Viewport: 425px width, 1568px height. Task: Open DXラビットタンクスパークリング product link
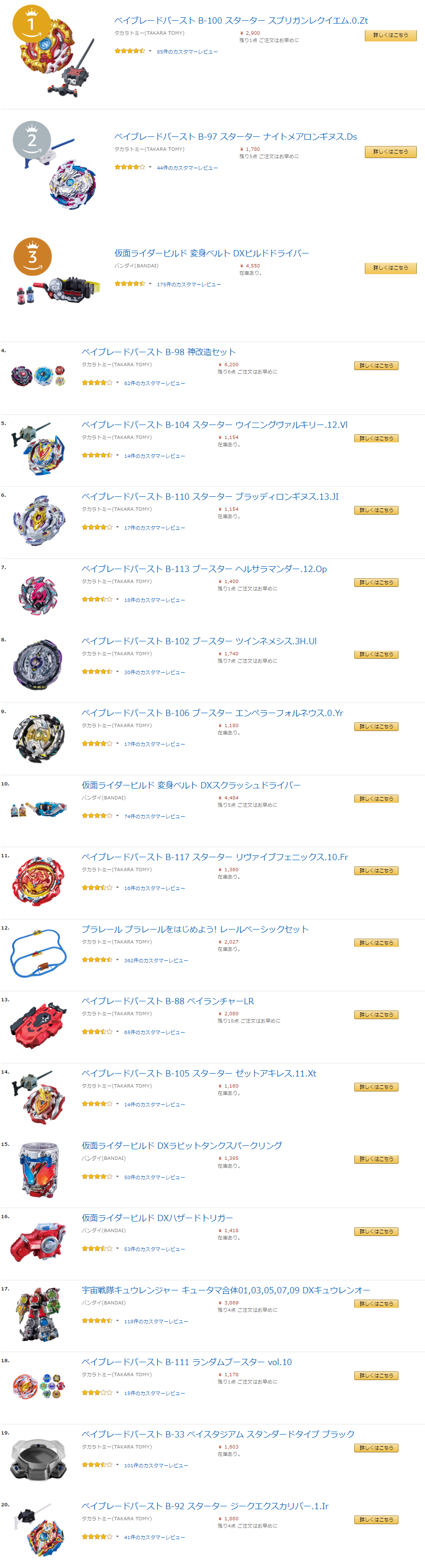coord(182,1145)
